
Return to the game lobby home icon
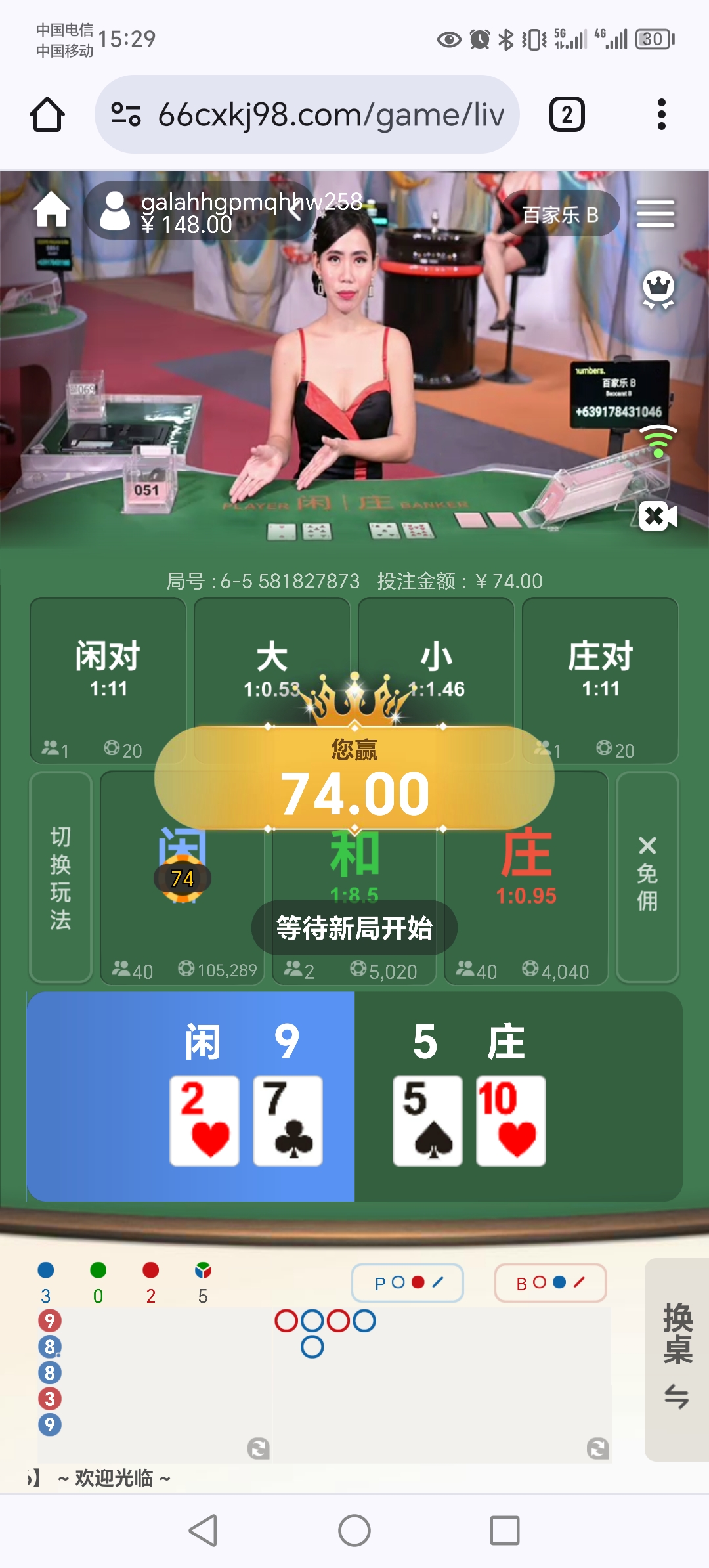coord(52,211)
